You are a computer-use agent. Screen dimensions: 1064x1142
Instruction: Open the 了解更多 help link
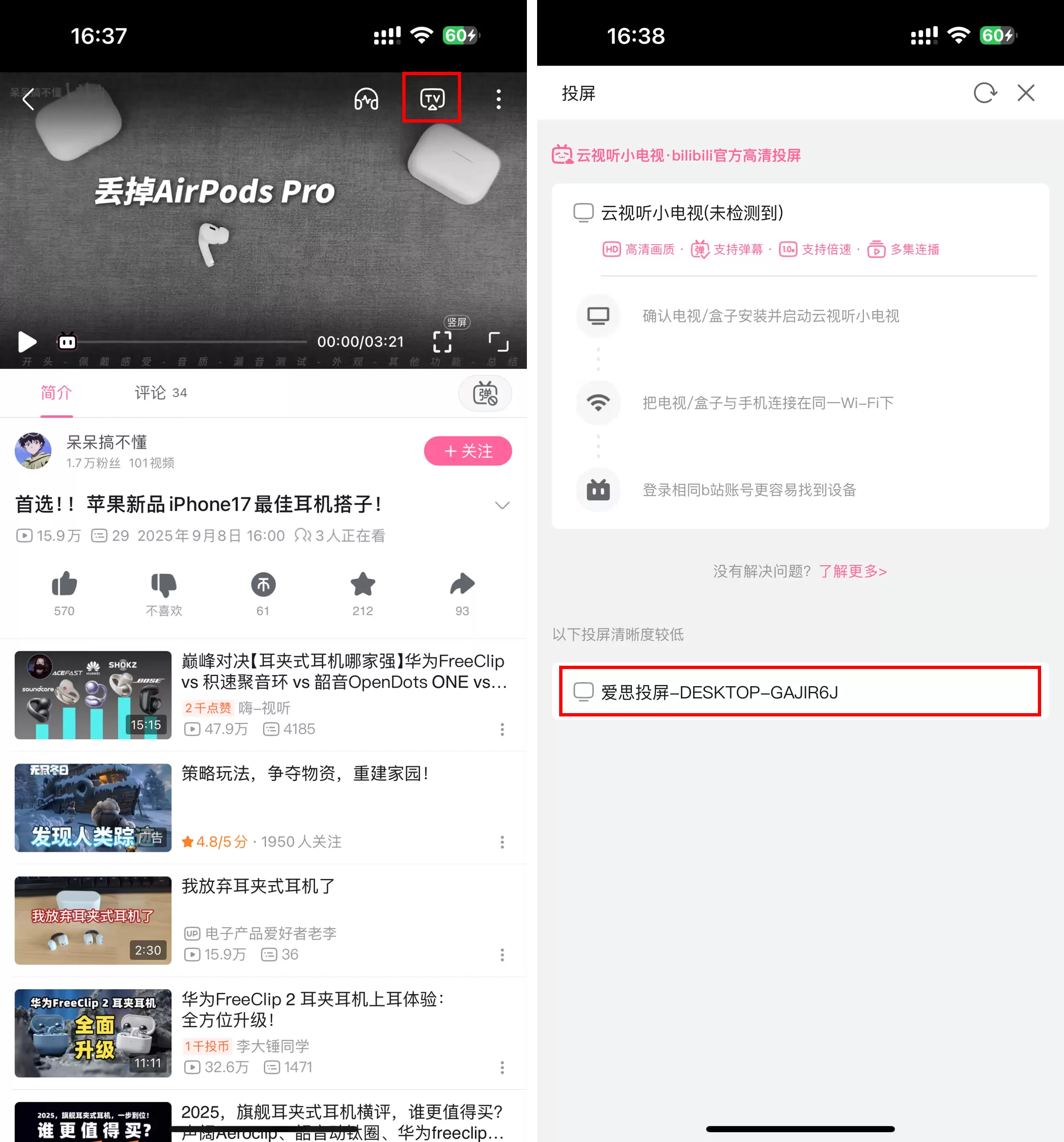(852, 571)
